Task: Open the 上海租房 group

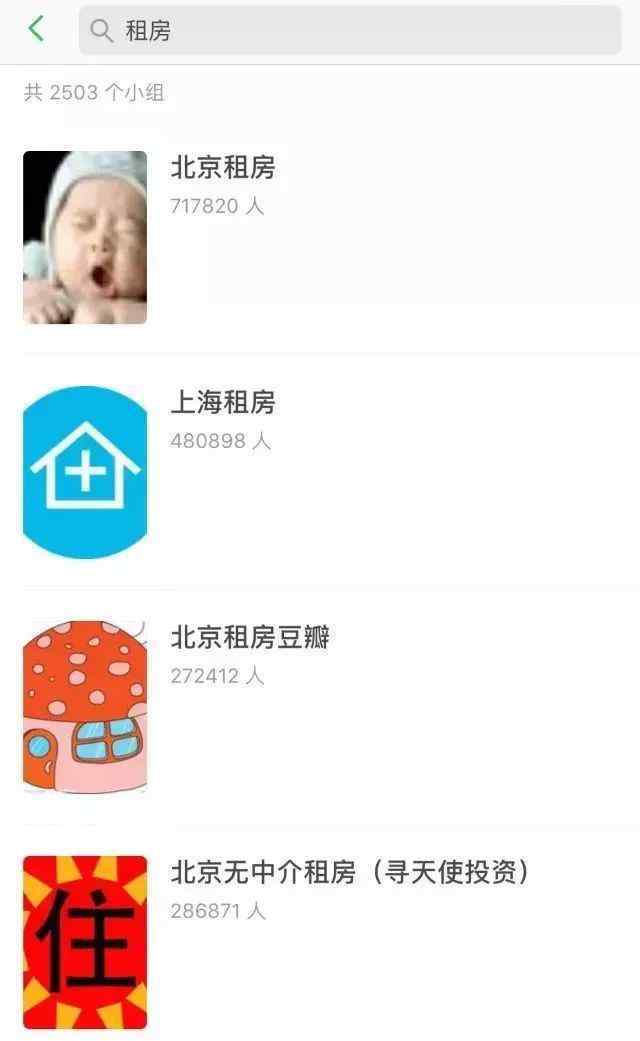Action: [x=223, y=403]
